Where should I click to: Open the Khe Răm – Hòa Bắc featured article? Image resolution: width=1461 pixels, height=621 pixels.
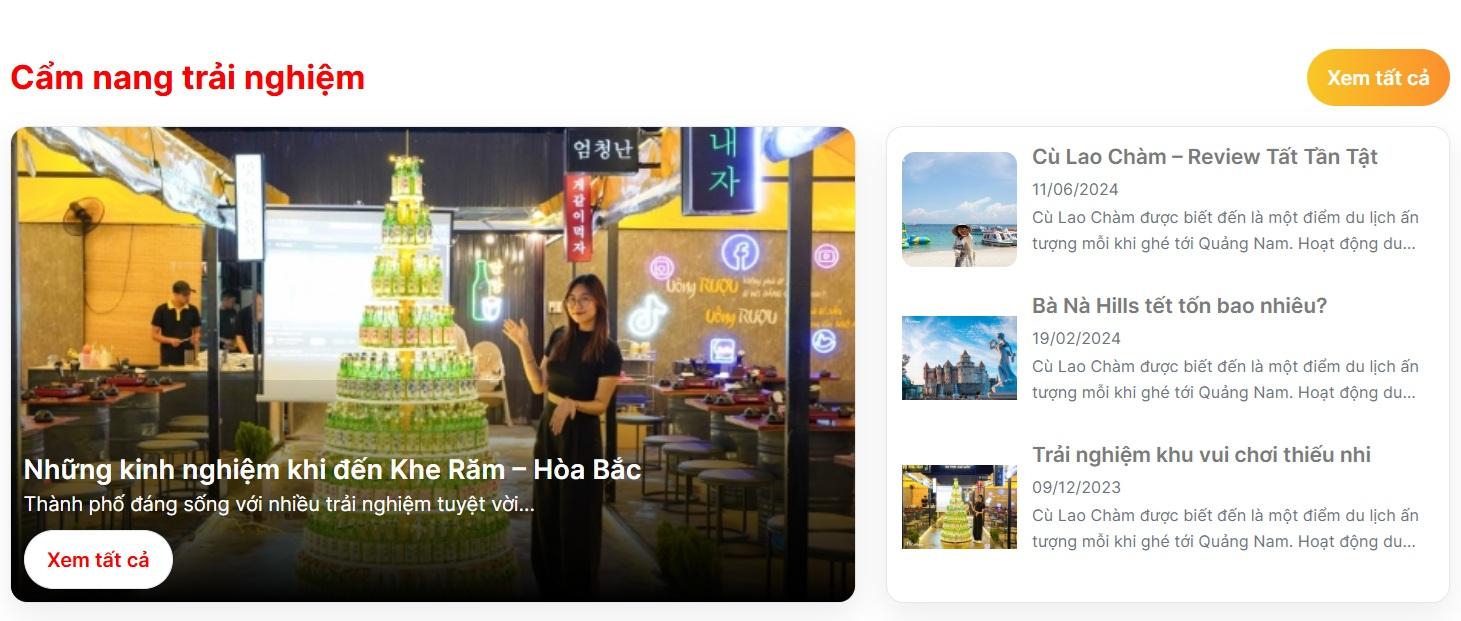[332, 469]
